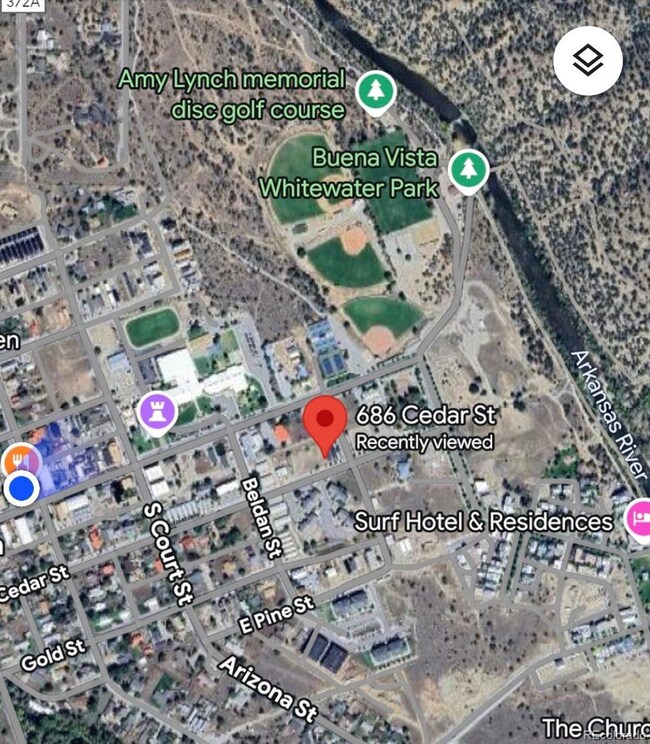Viewport: 650px width, 744px height.
Task: Open Buena Vista Whitewater Park marker
Action: click(467, 170)
